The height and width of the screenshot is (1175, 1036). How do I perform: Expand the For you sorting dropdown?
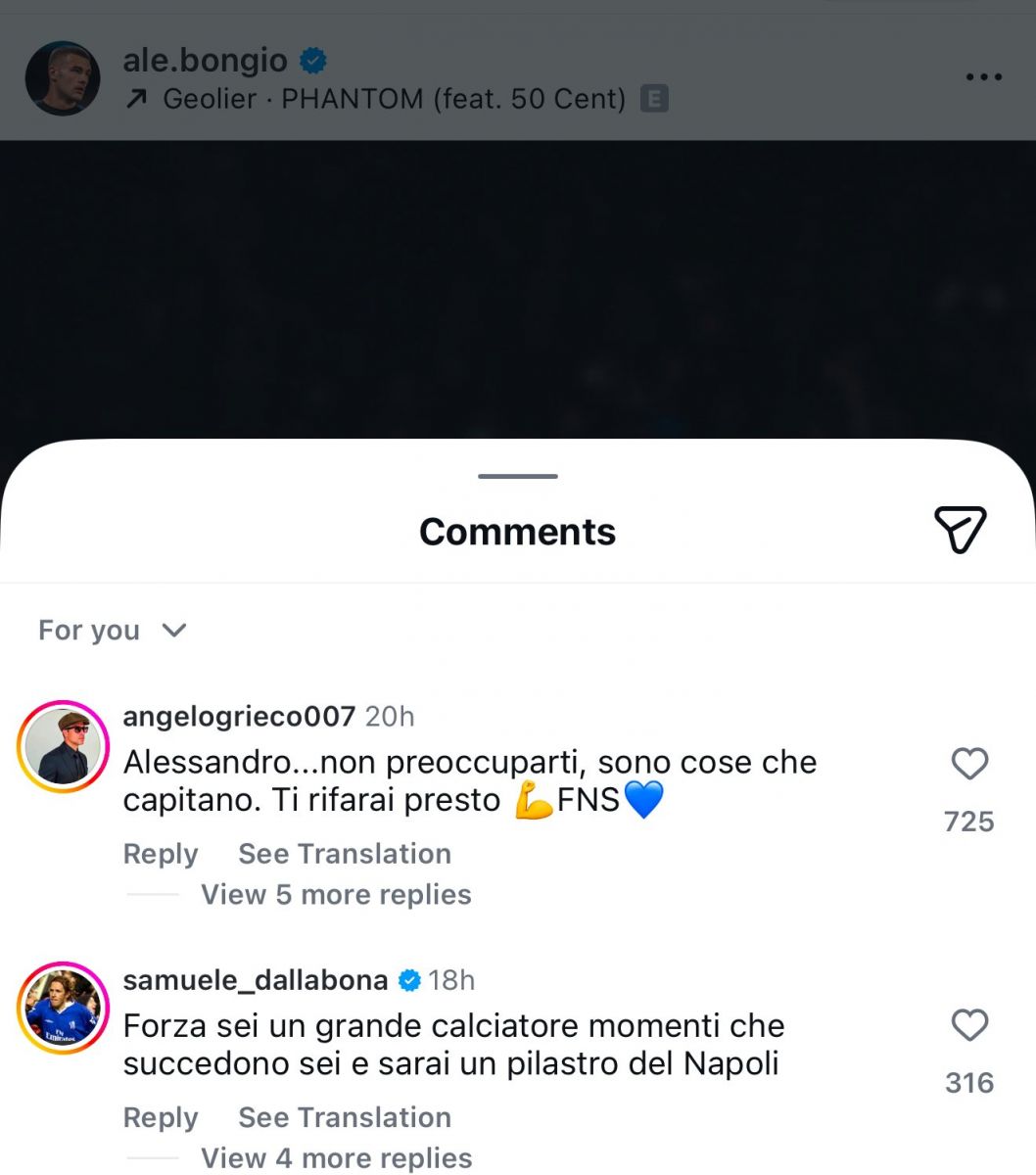click(x=112, y=631)
